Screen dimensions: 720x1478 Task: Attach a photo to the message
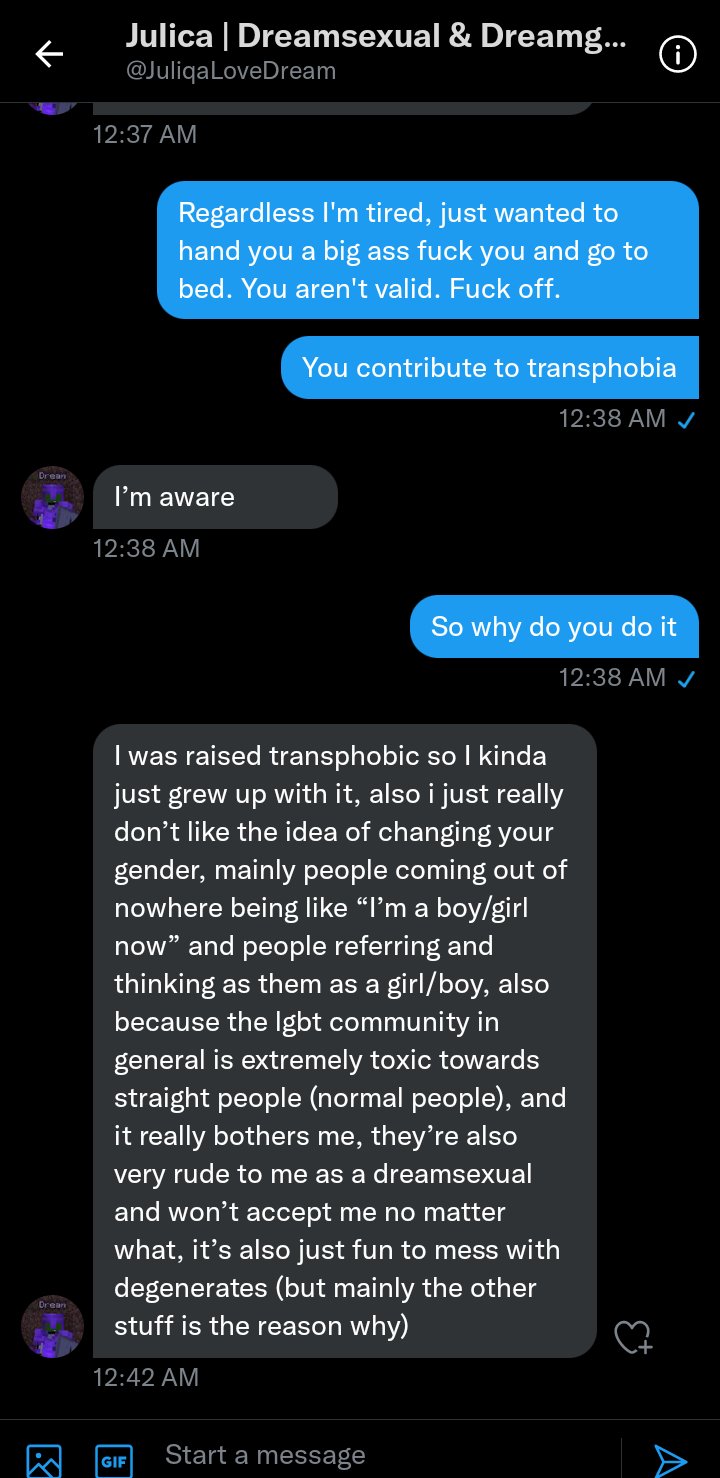pyautogui.click(x=43, y=1459)
